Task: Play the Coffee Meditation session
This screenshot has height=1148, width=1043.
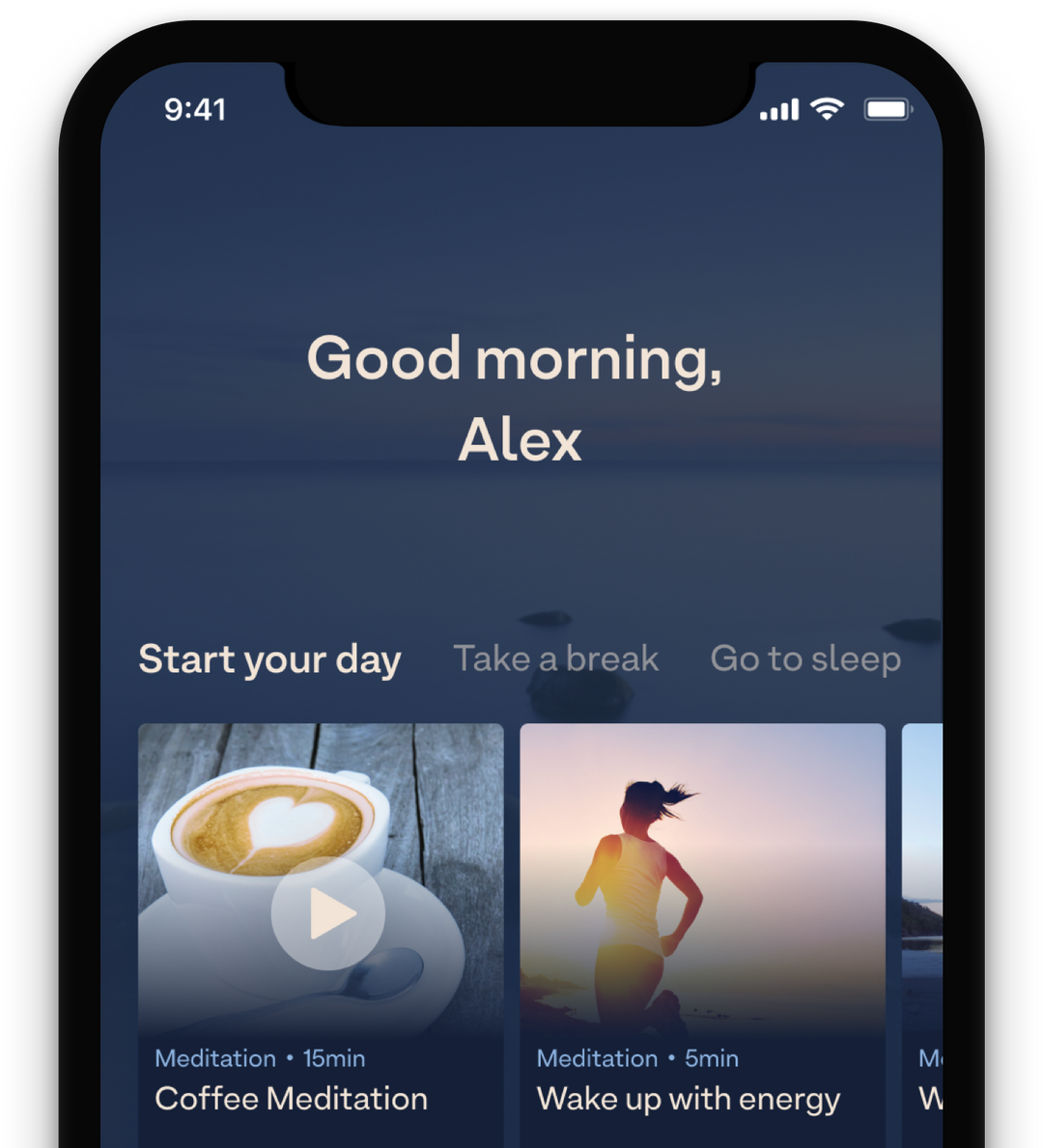Action: tap(328, 913)
